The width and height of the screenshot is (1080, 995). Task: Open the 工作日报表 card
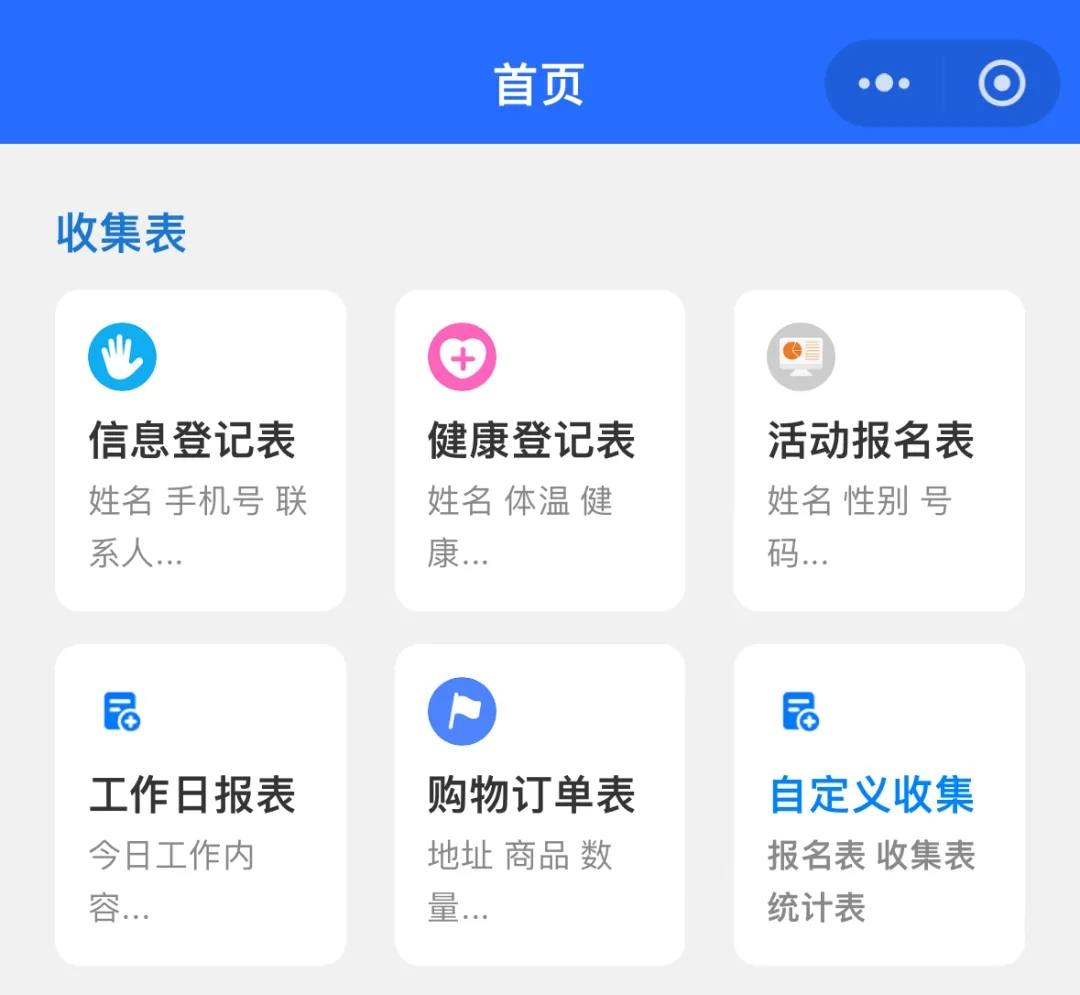coord(200,804)
